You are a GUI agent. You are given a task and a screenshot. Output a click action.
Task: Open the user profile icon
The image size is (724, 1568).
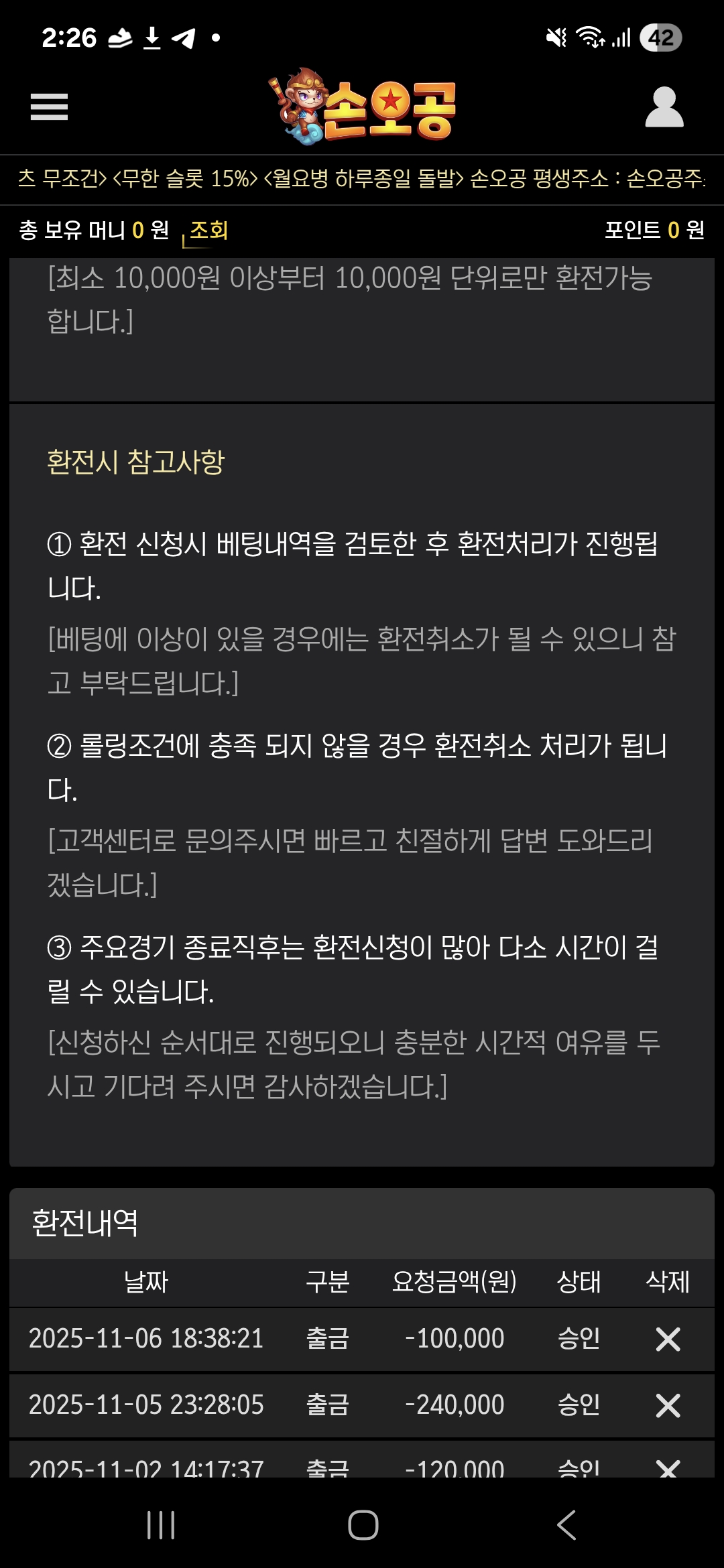(x=664, y=107)
